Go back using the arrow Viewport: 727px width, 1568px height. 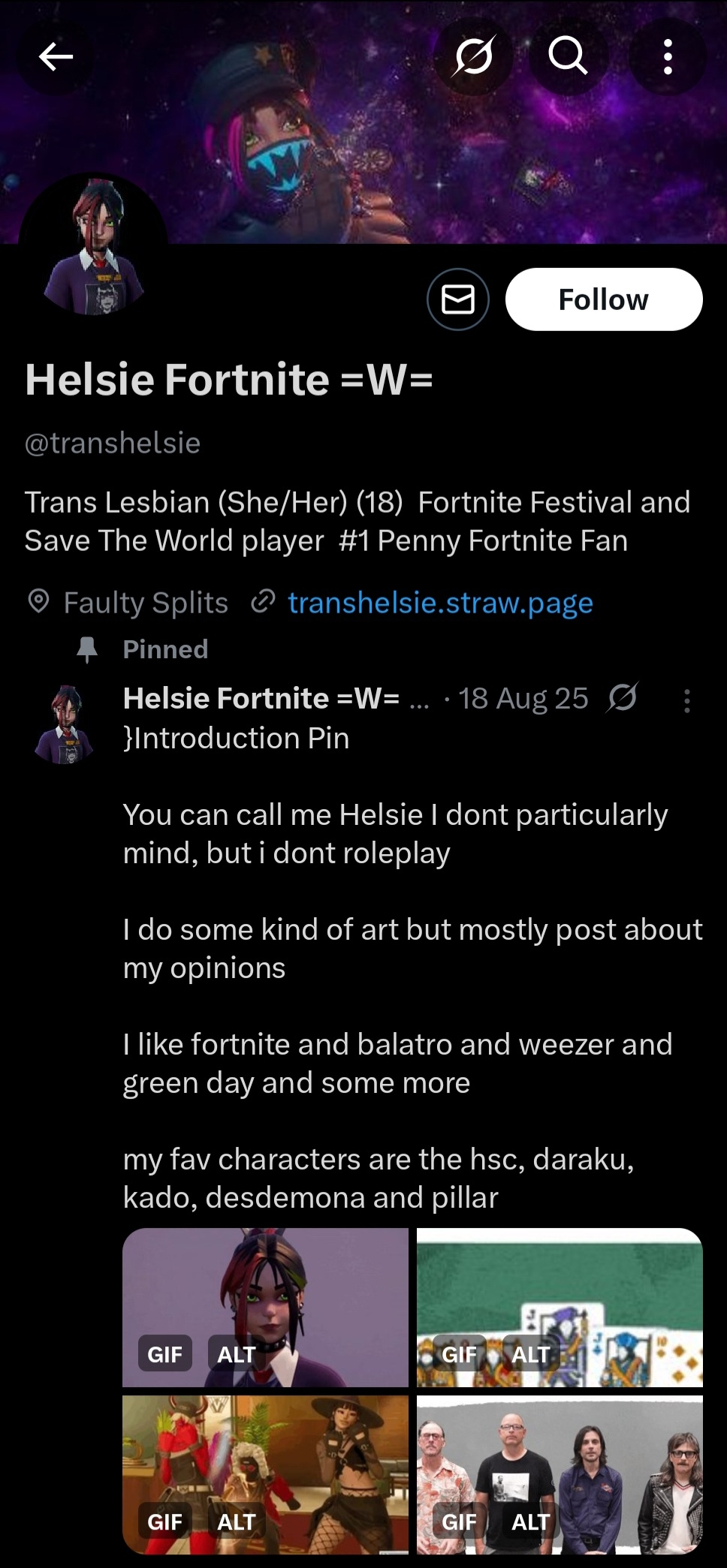click(x=56, y=56)
